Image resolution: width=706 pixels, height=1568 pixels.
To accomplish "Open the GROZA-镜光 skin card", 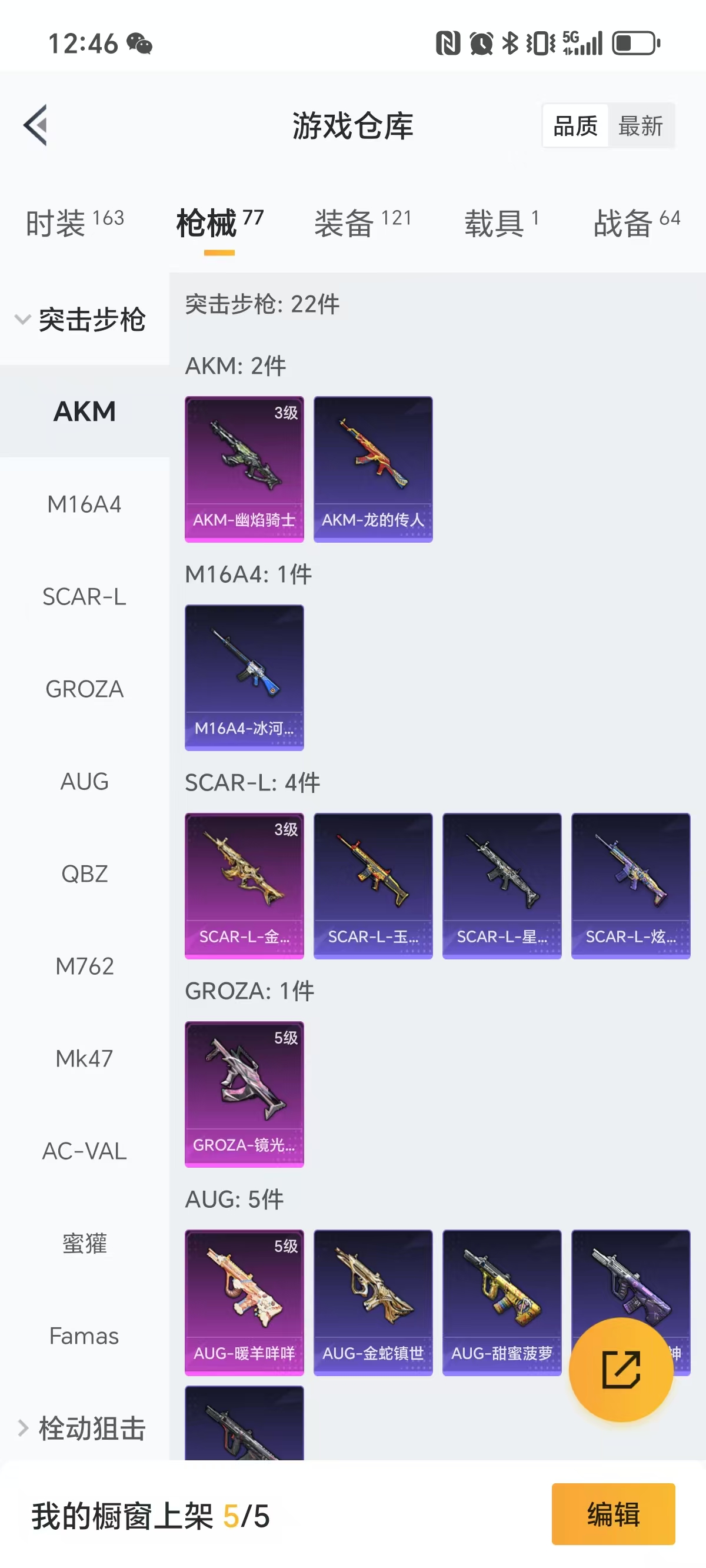I will coord(244,1094).
